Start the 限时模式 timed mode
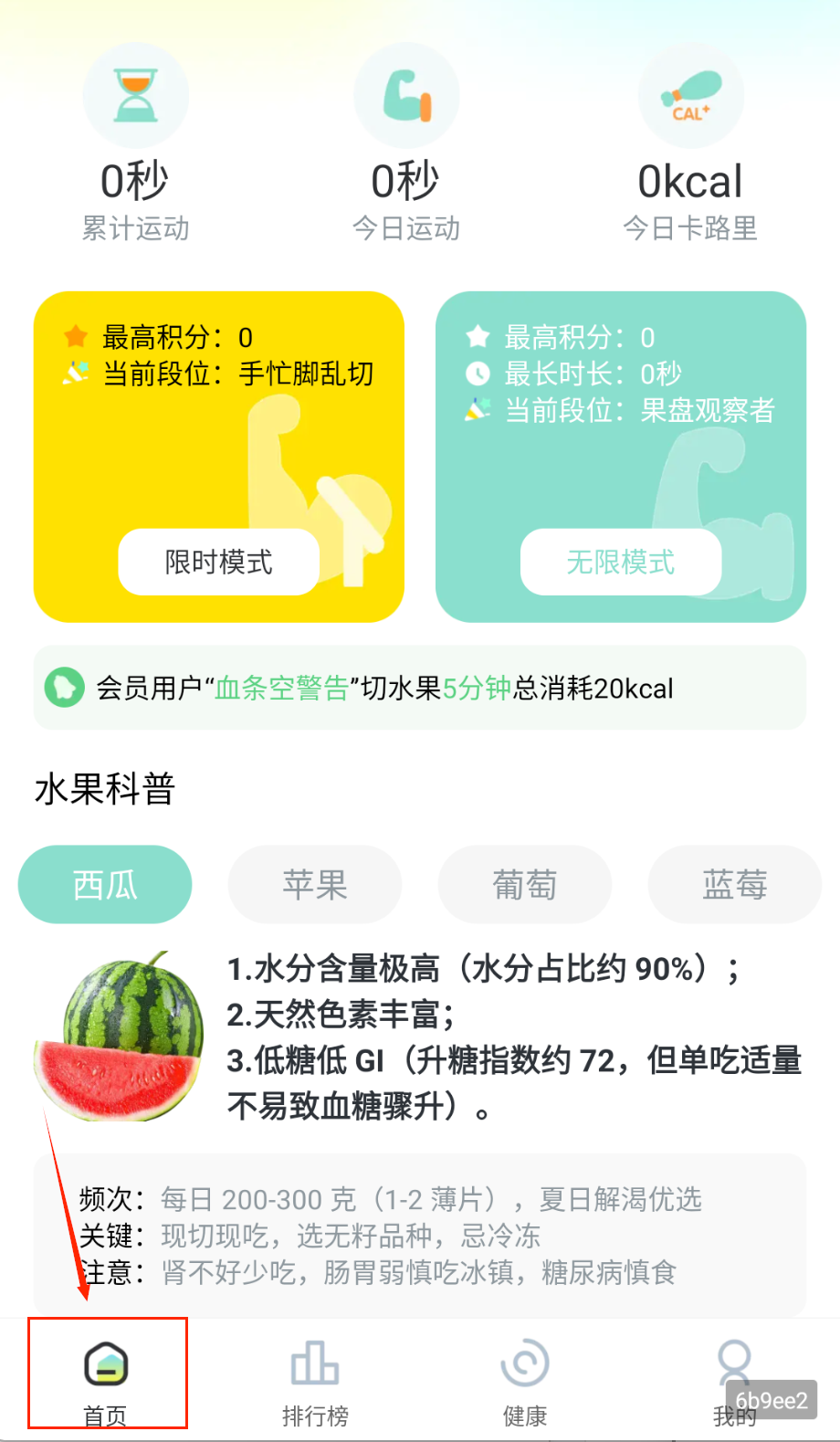Viewport: 840px width, 1442px height. tap(218, 562)
